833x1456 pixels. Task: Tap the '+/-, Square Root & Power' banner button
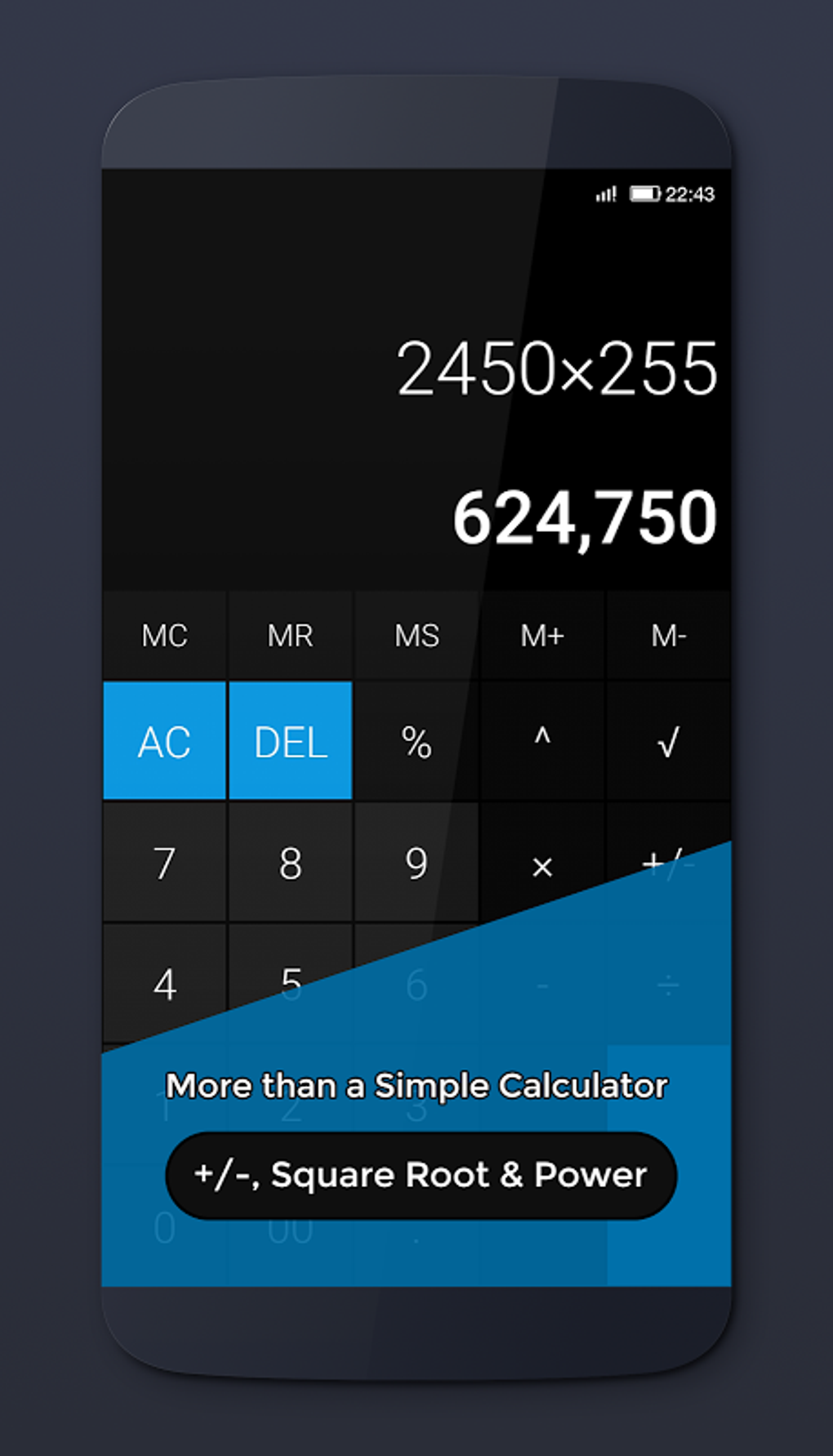pyautogui.click(x=420, y=1174)
